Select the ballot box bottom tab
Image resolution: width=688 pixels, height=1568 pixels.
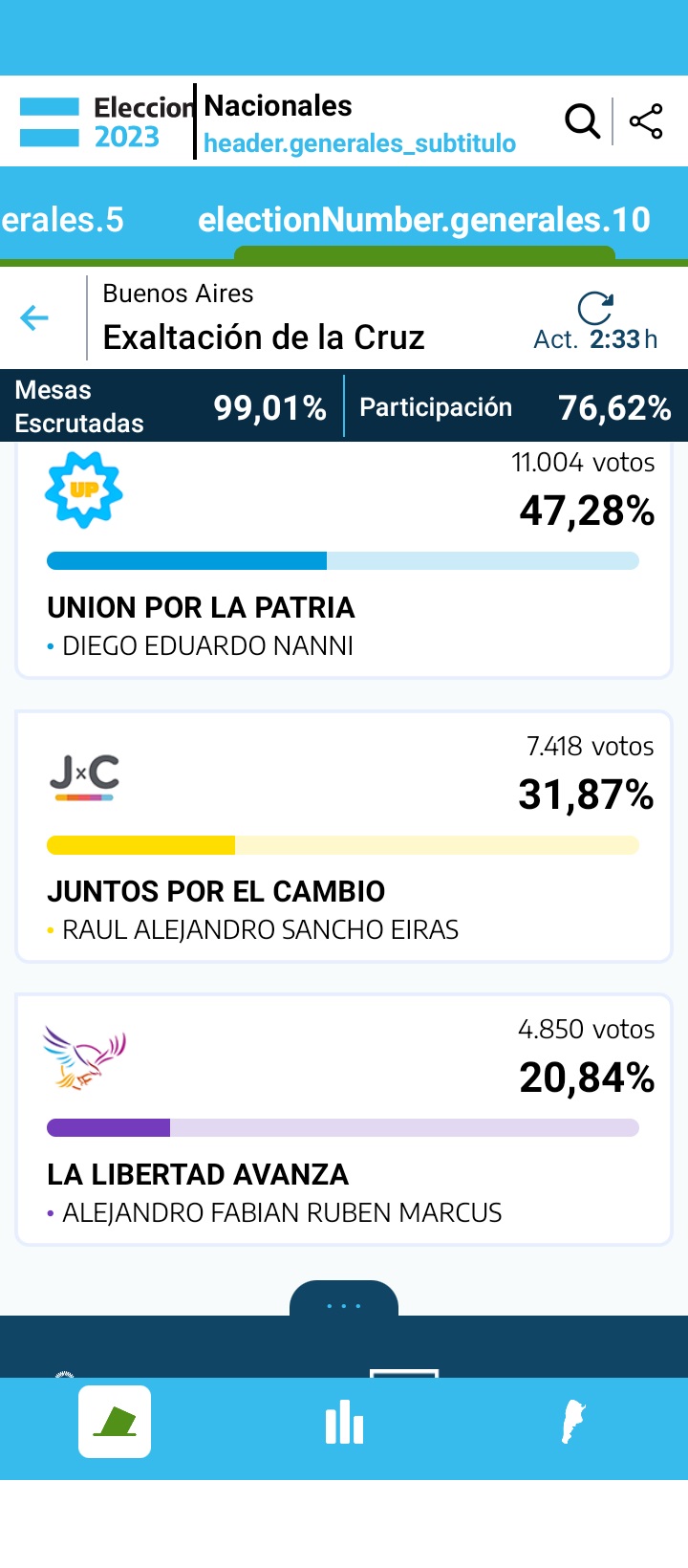coord(115,1422)
